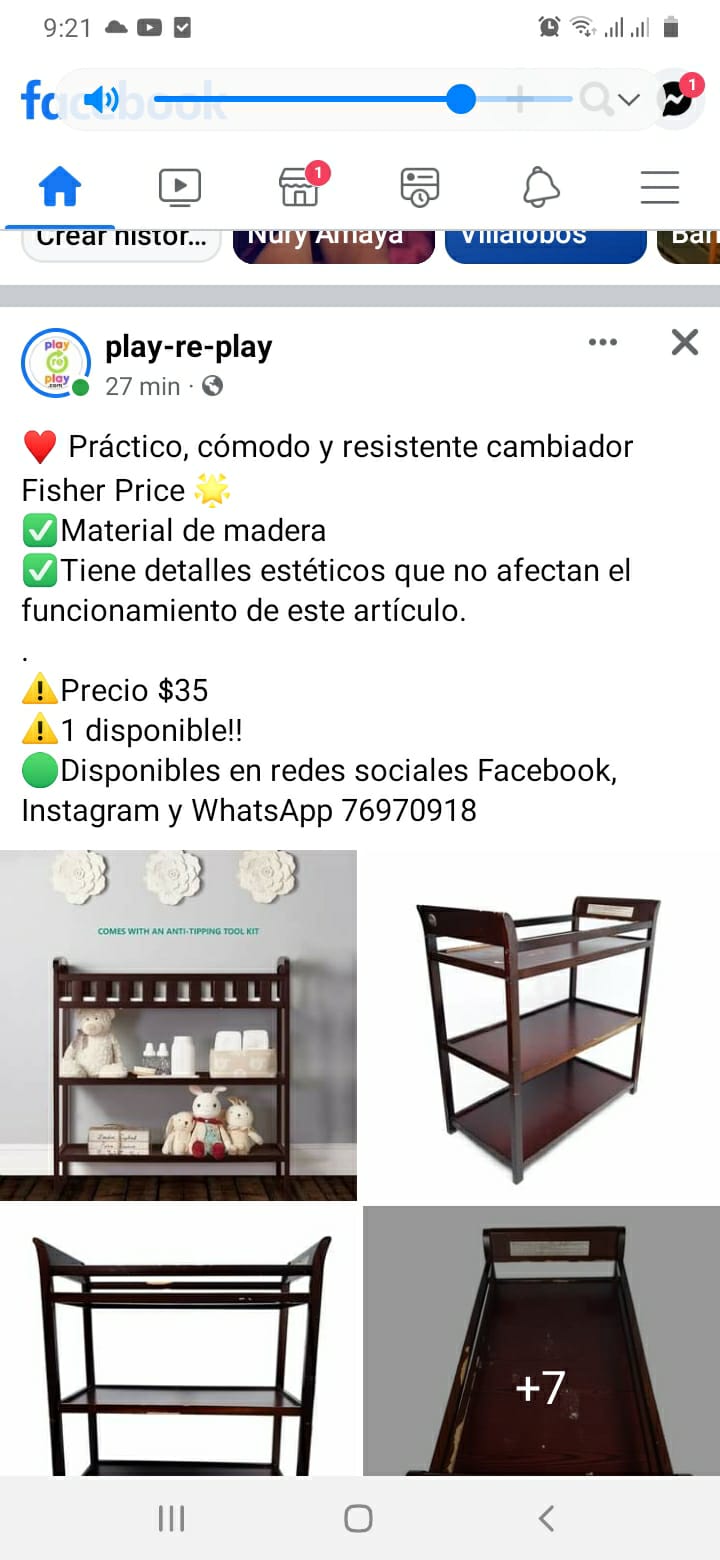Image resolution: width=720 pixels, height=1560 pixels.
Task: Open the news feeds tab
Action: 420,187
